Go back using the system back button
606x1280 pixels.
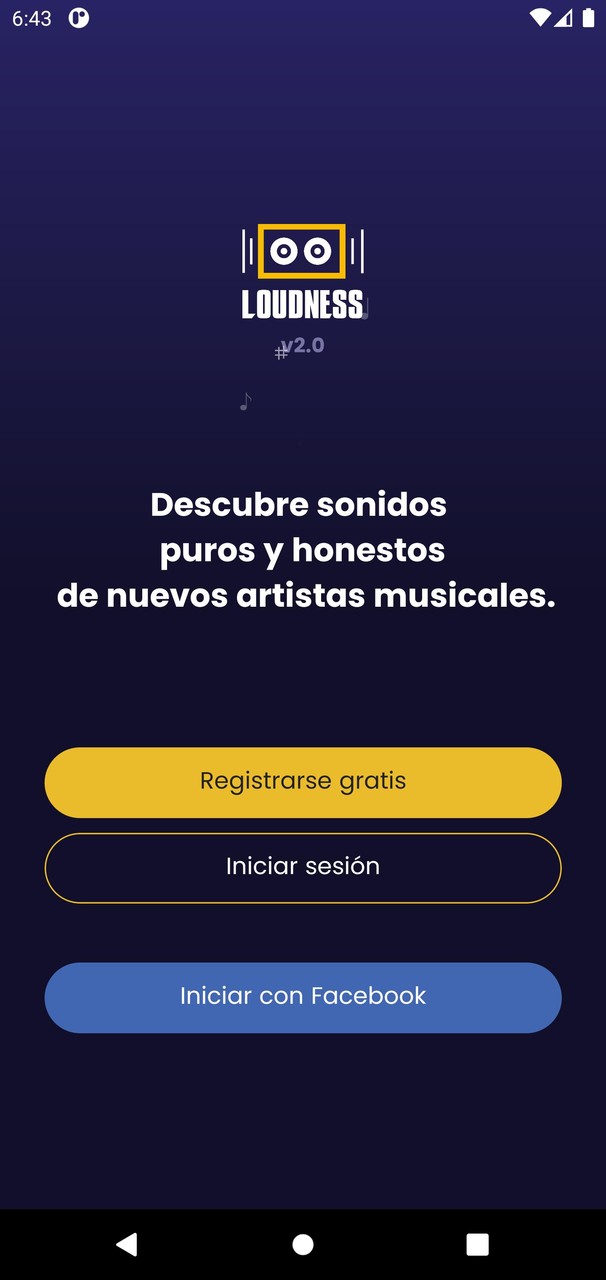[x=127, y=1244]
